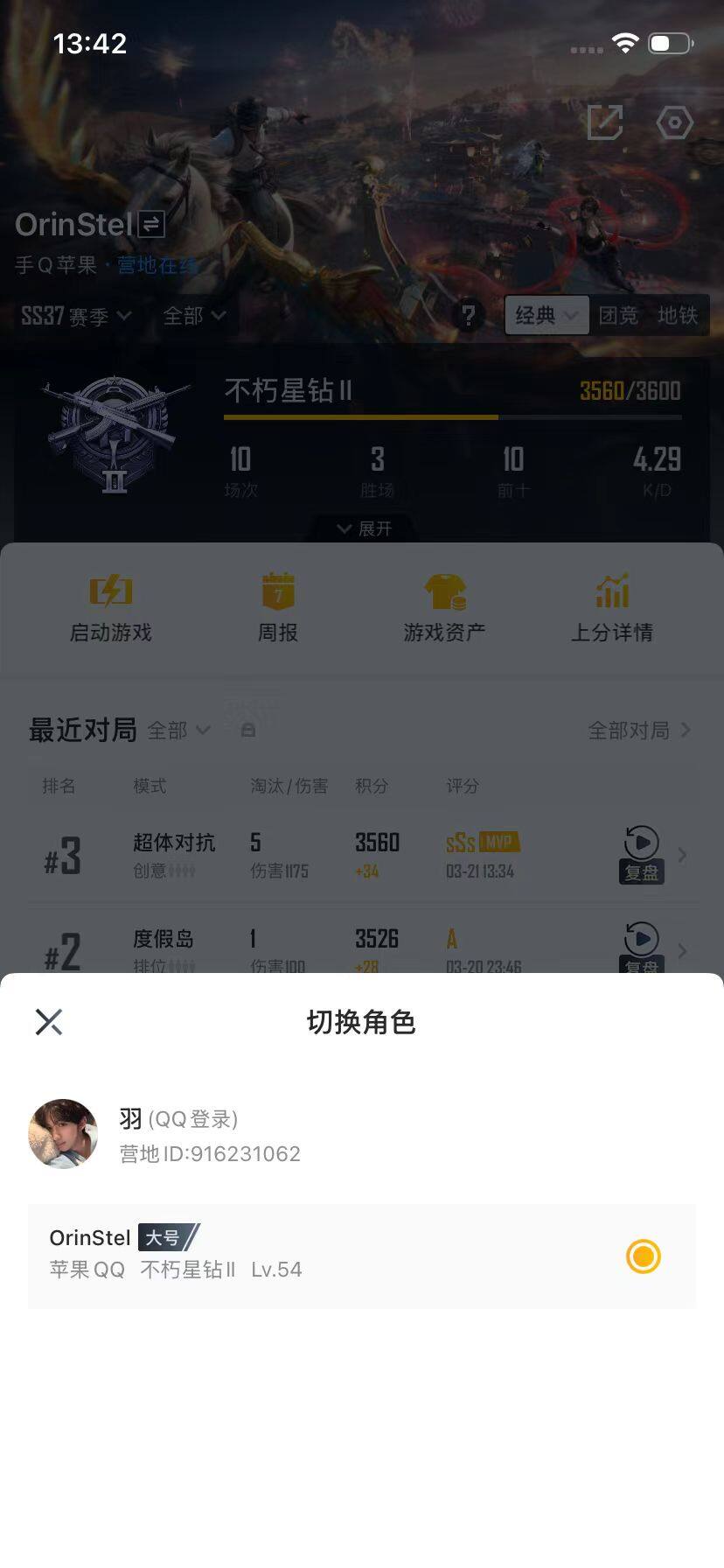Viewport: 724px width, 1568px height.
Task: Select the OrinStel account radio button
Action: (x=643, y=1256)
